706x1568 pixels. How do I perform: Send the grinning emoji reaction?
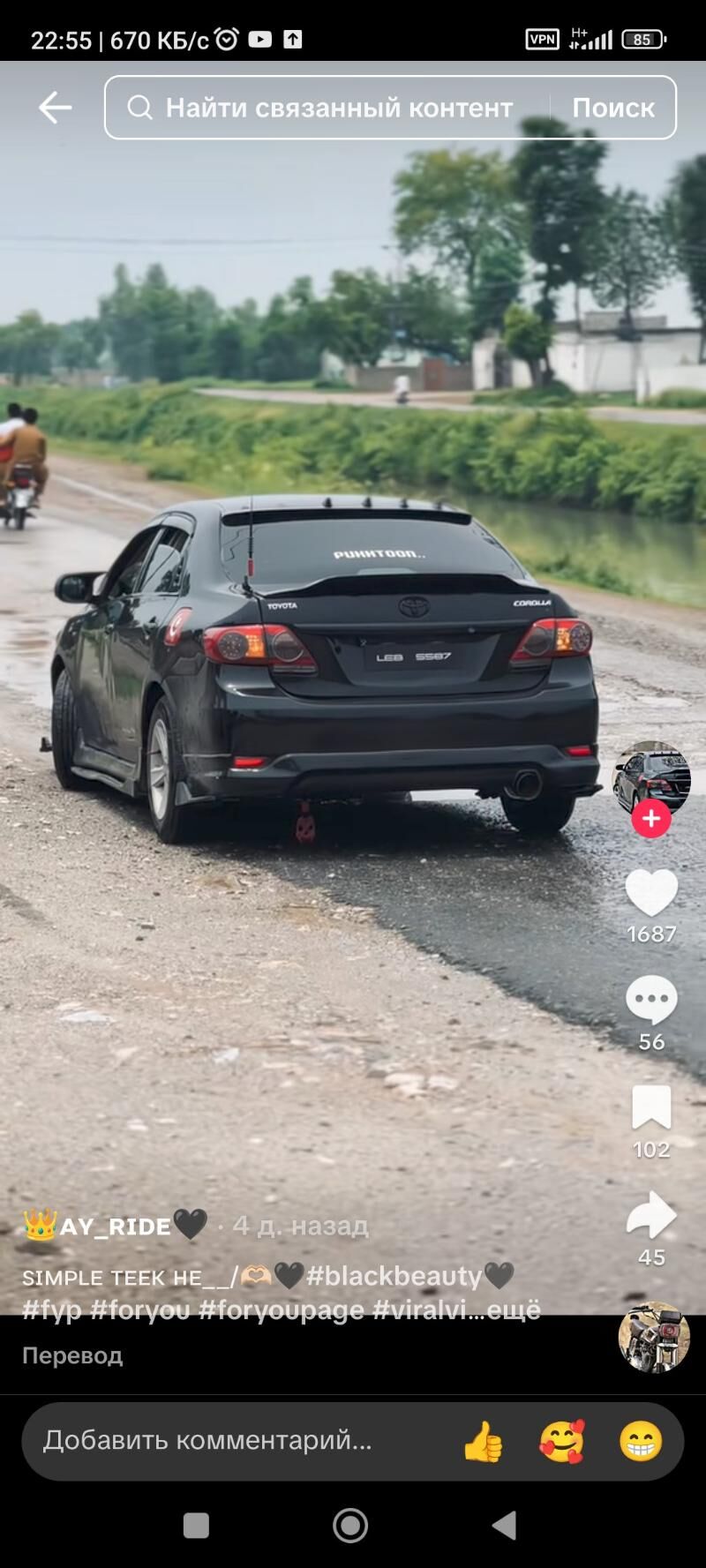[641, 1441]
